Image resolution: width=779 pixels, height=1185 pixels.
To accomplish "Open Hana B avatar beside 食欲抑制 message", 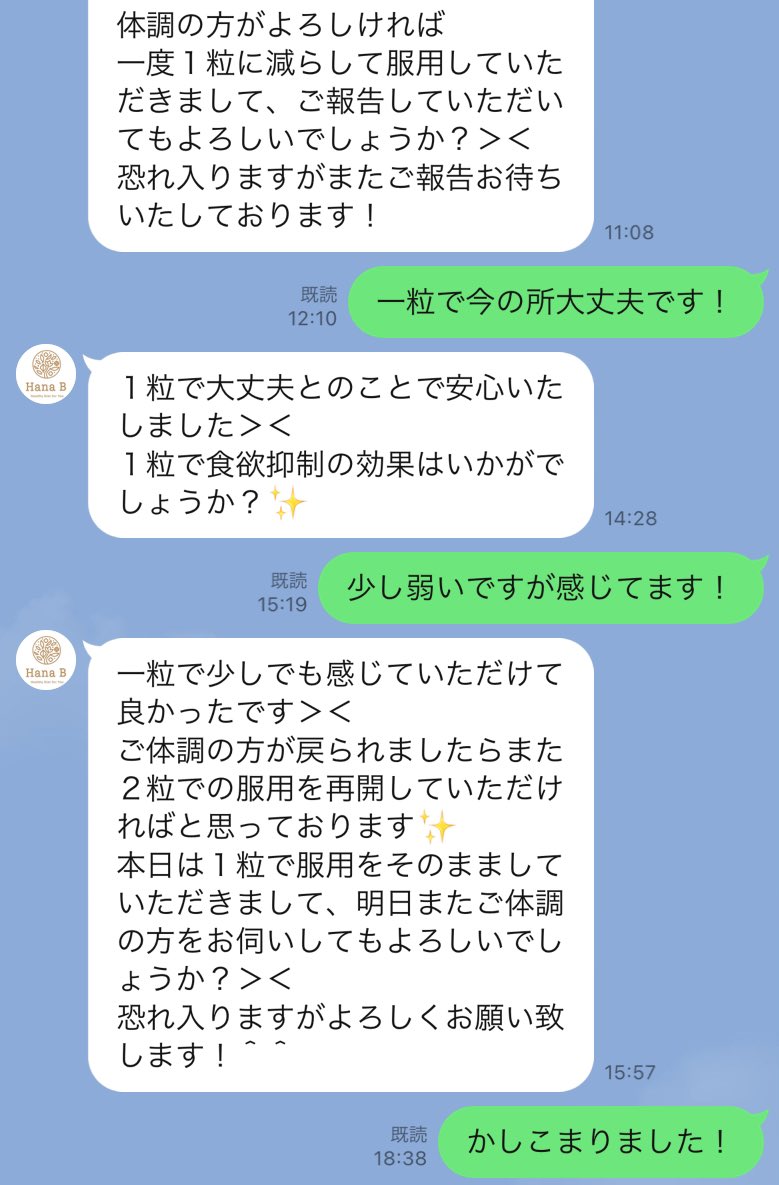I will [47, 375].
